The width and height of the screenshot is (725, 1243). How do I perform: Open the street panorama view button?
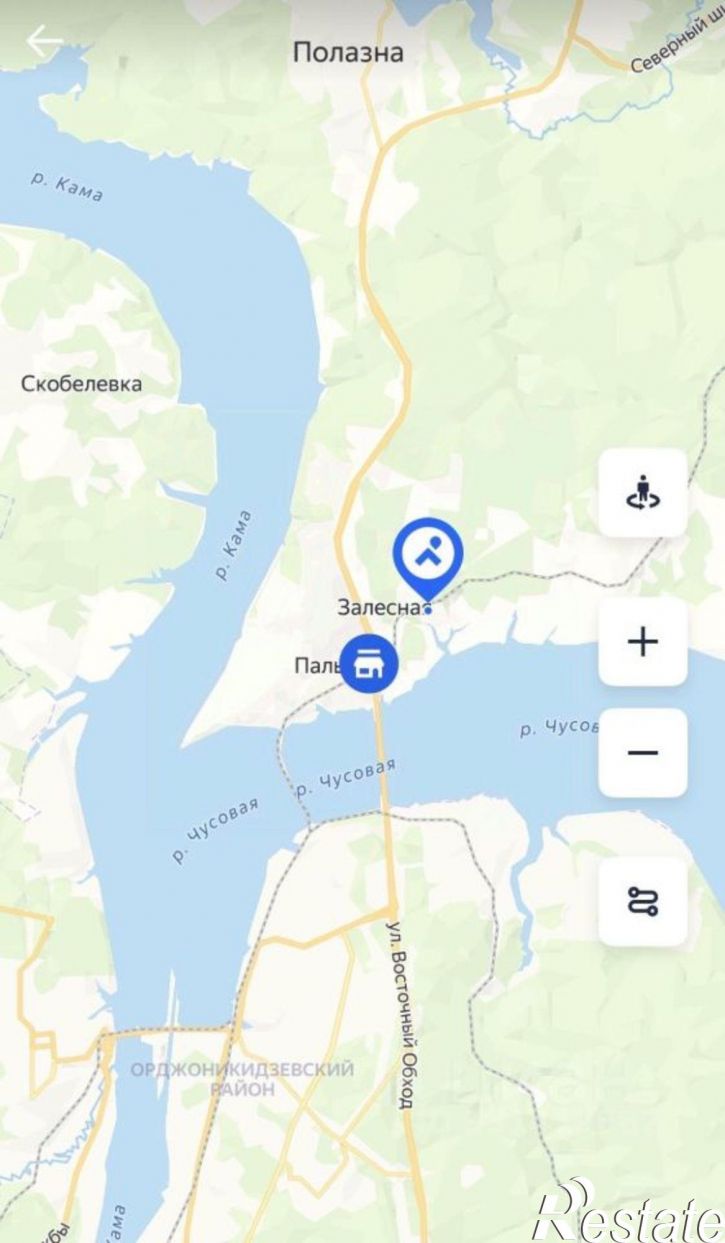pyautogui.click(x=643, y=492)
